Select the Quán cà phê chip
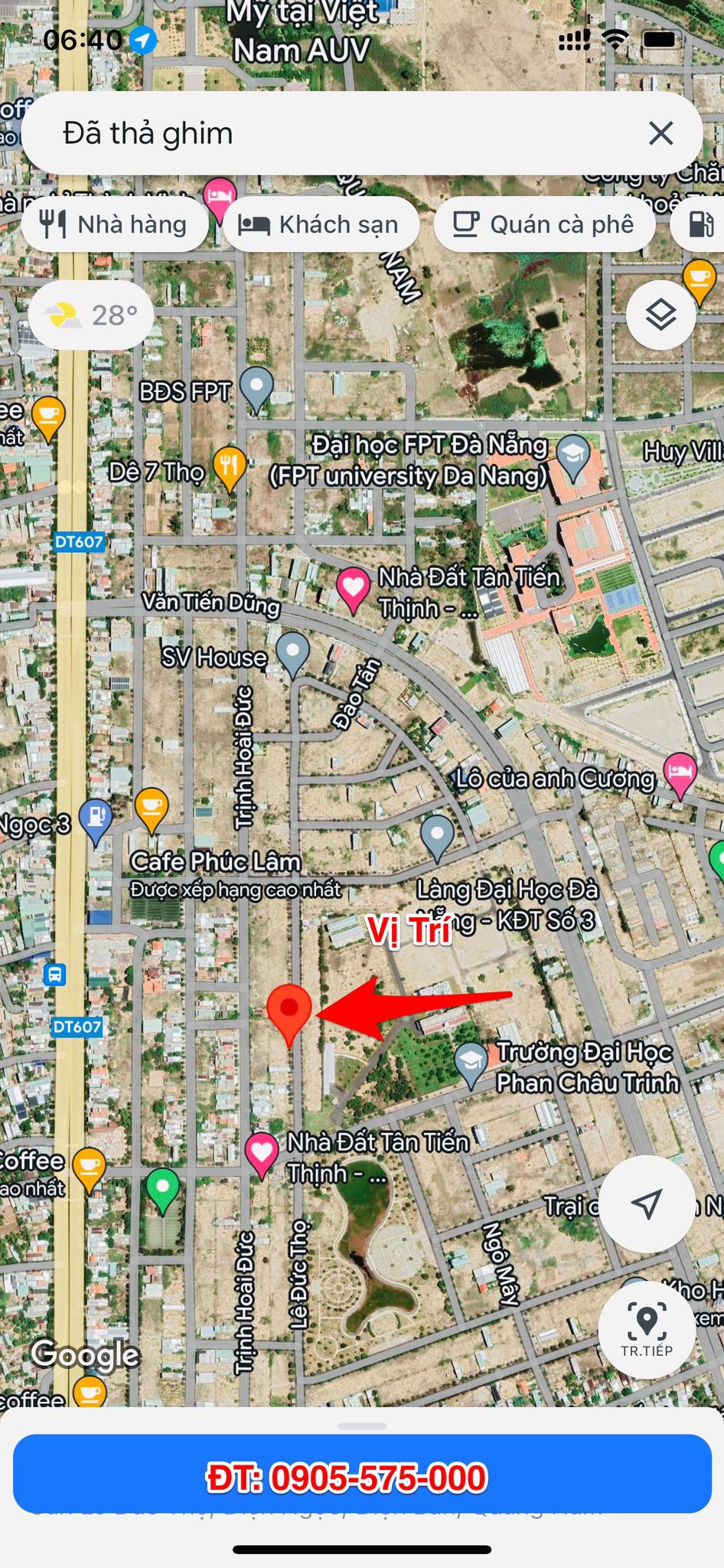Screen dimensions: 724x1568 click(x=544, y=224)
